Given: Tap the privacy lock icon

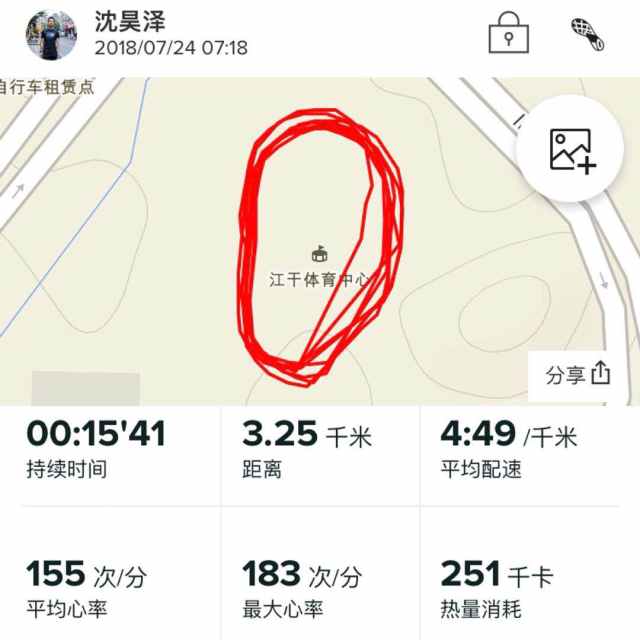Looking at the screenshot, I should click(x=509, y=35).
